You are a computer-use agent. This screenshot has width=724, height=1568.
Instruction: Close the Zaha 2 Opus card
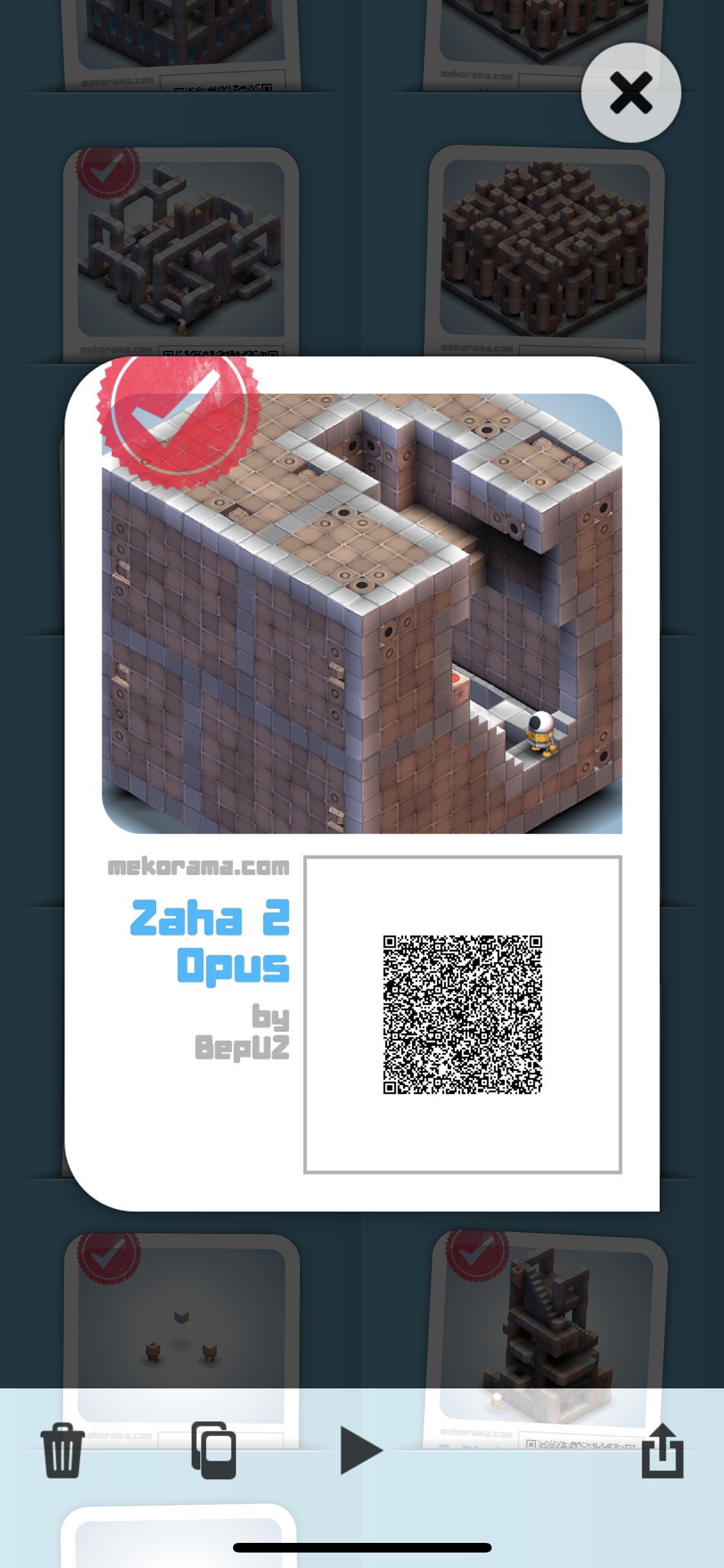(631, 93)
